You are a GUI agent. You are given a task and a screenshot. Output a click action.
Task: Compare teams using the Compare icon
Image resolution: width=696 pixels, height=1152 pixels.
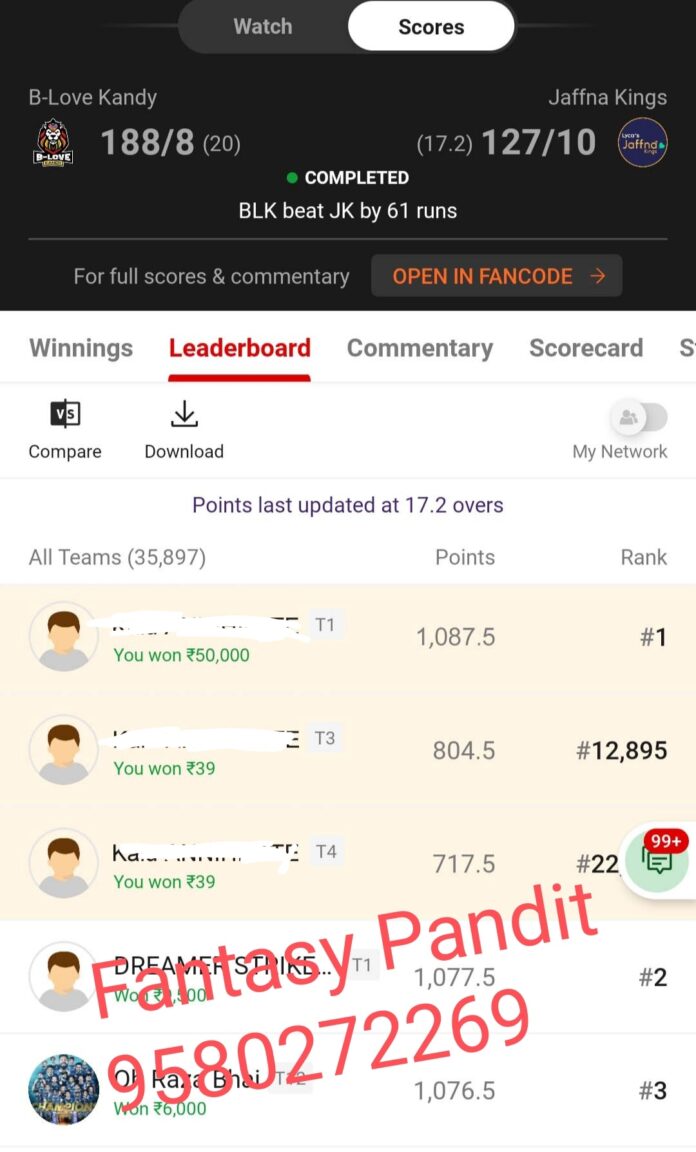[x=65, y=429]
